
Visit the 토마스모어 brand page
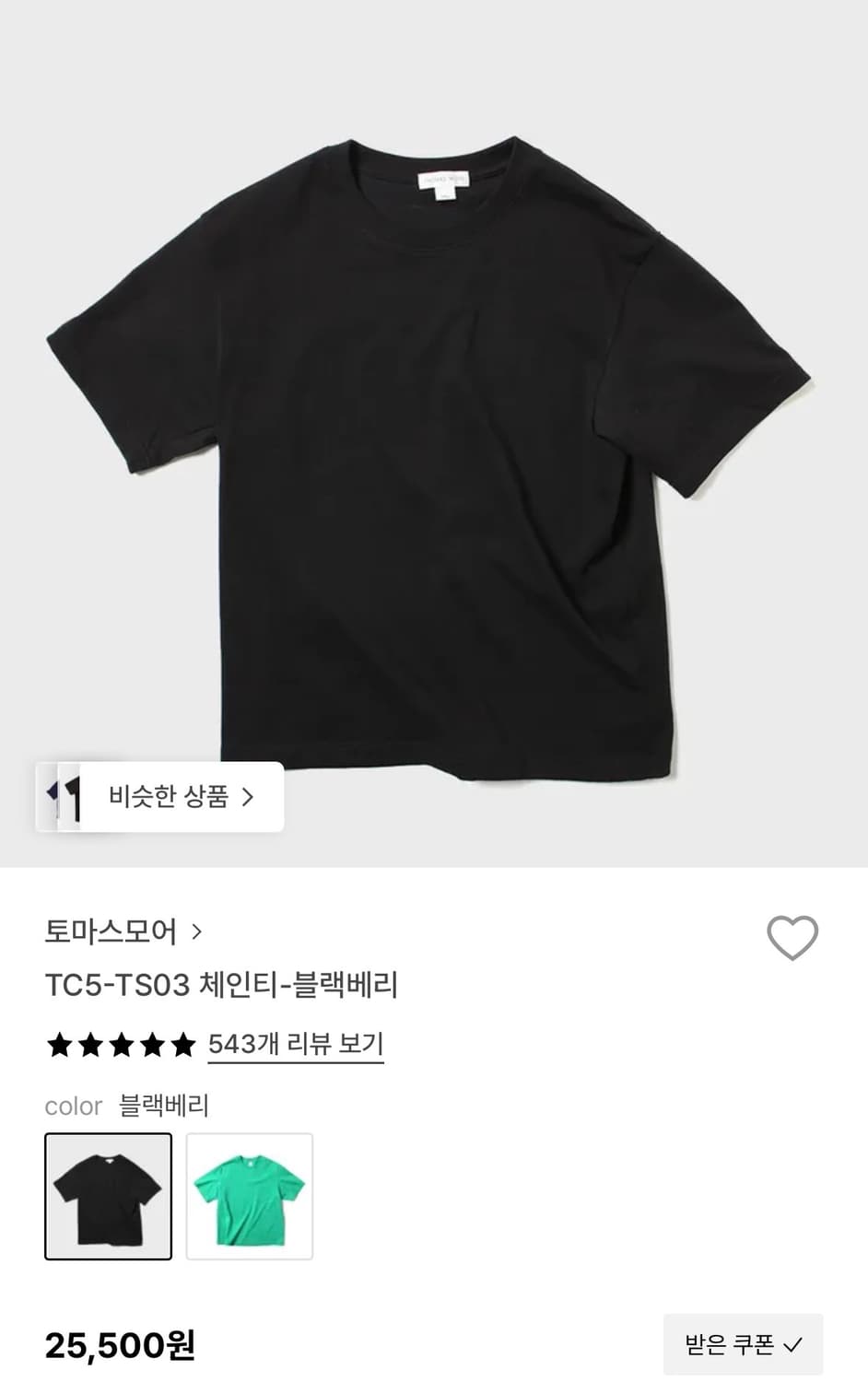[111, 932]
